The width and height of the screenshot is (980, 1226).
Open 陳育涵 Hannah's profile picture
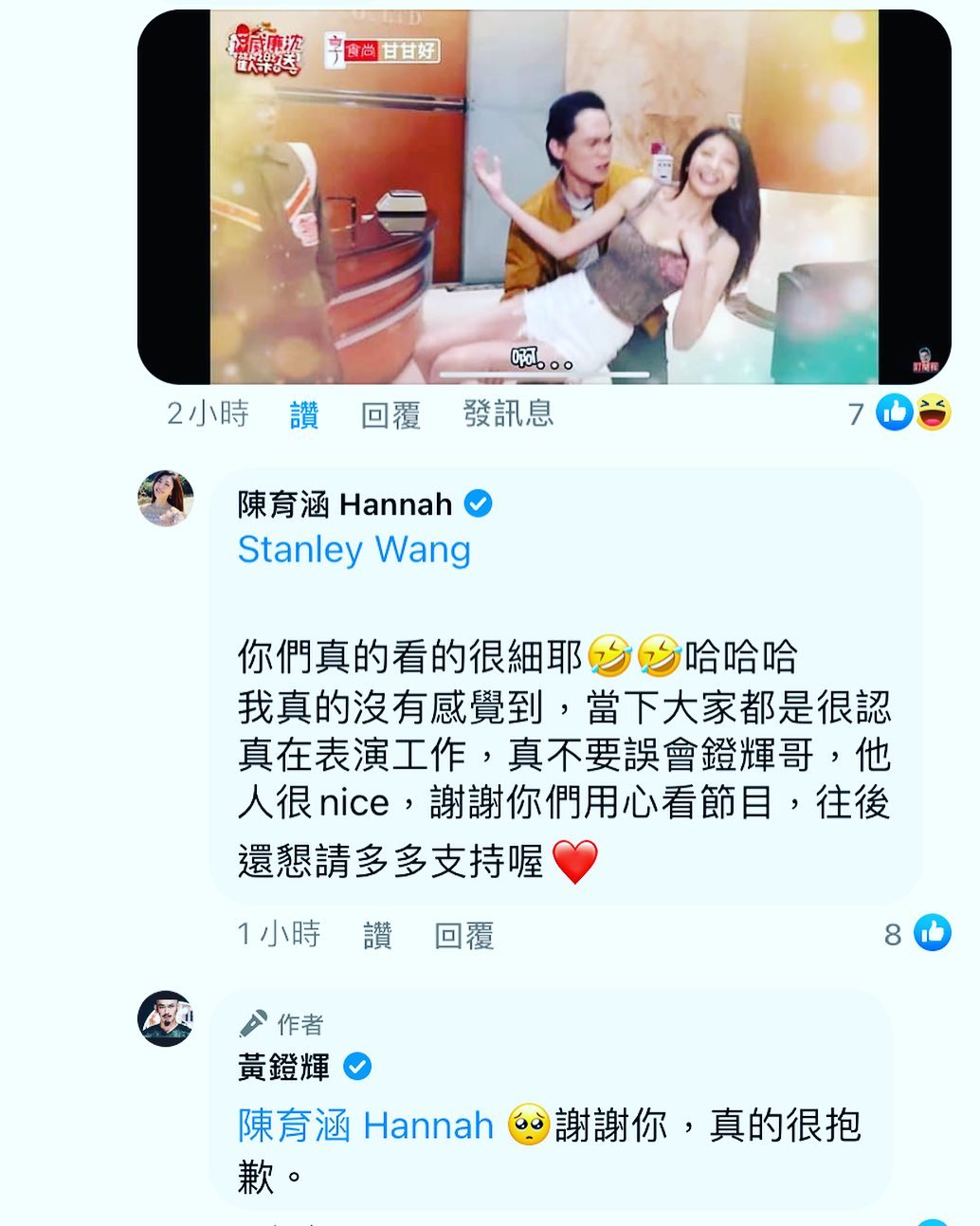tap(166, 498)
